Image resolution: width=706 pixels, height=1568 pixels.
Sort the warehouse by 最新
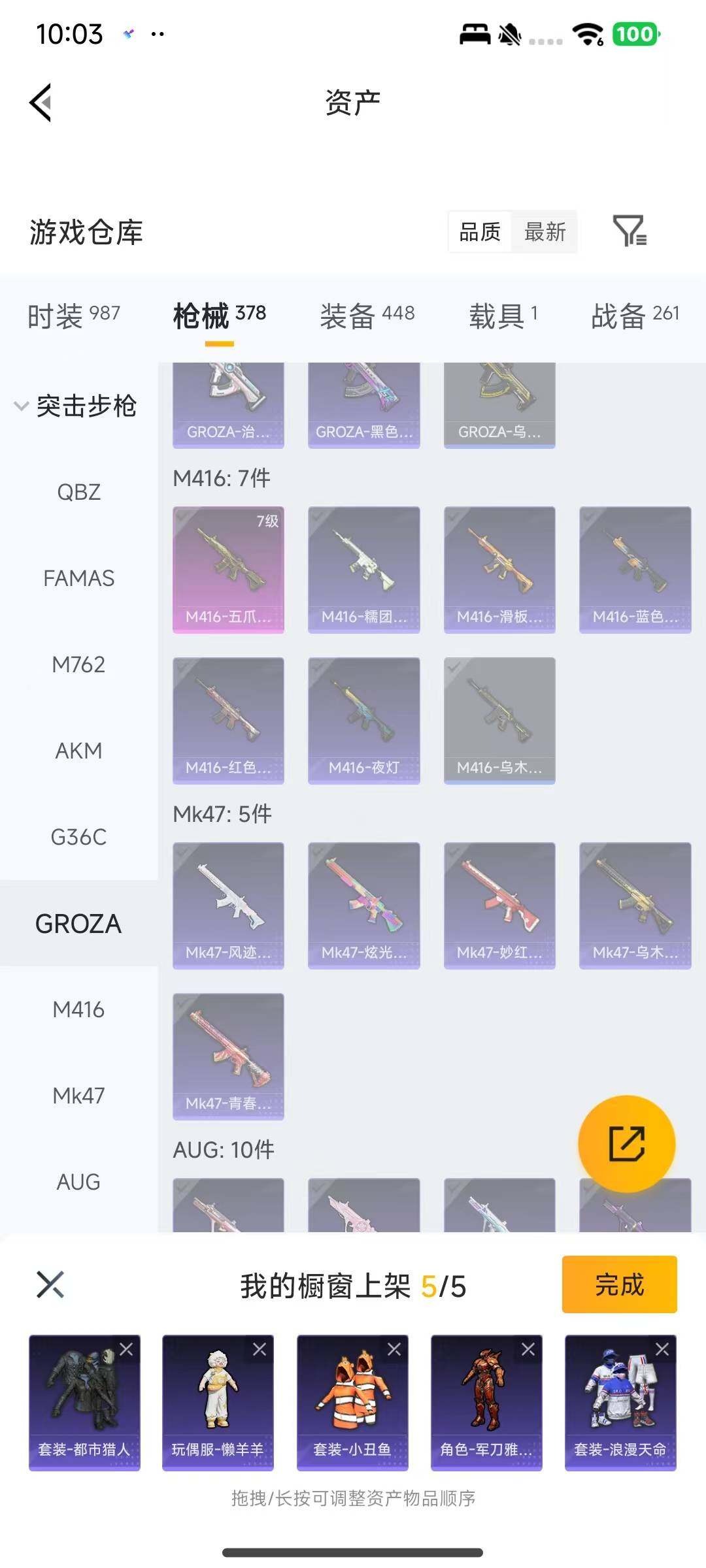[x=545, y=231]
